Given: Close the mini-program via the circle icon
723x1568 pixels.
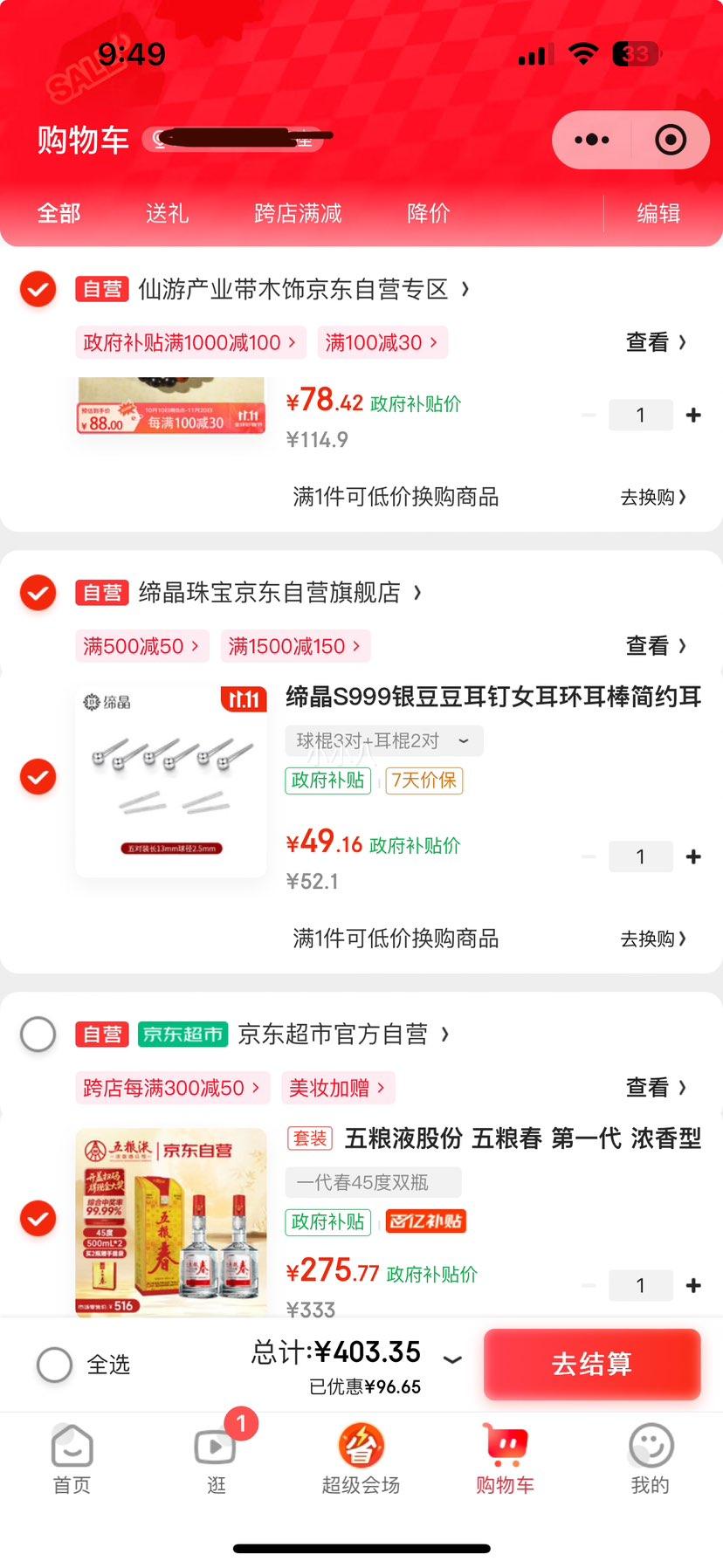Looking at the screenshot, I should (x=671, y=140).
